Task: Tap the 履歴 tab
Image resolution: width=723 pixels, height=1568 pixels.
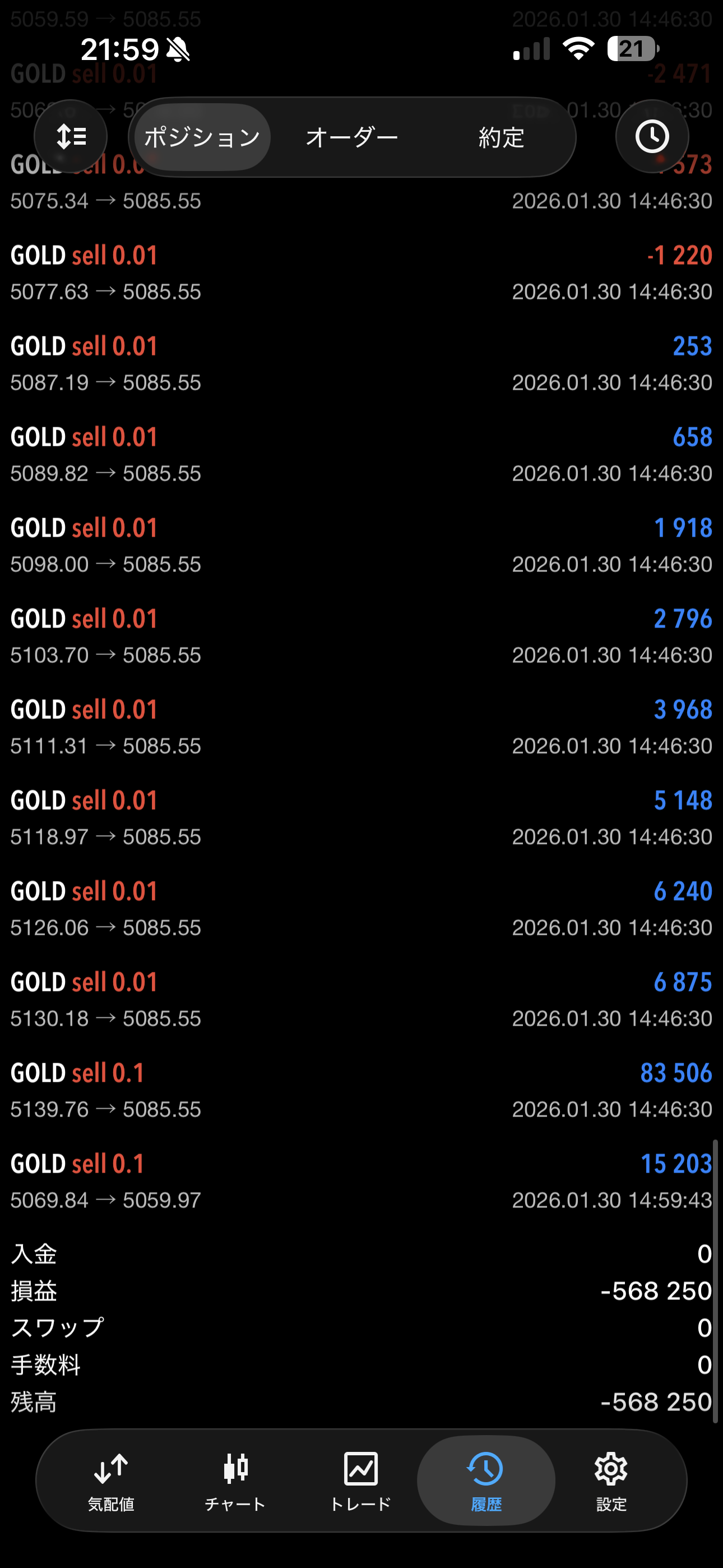Action: [x=486, y=1481]
